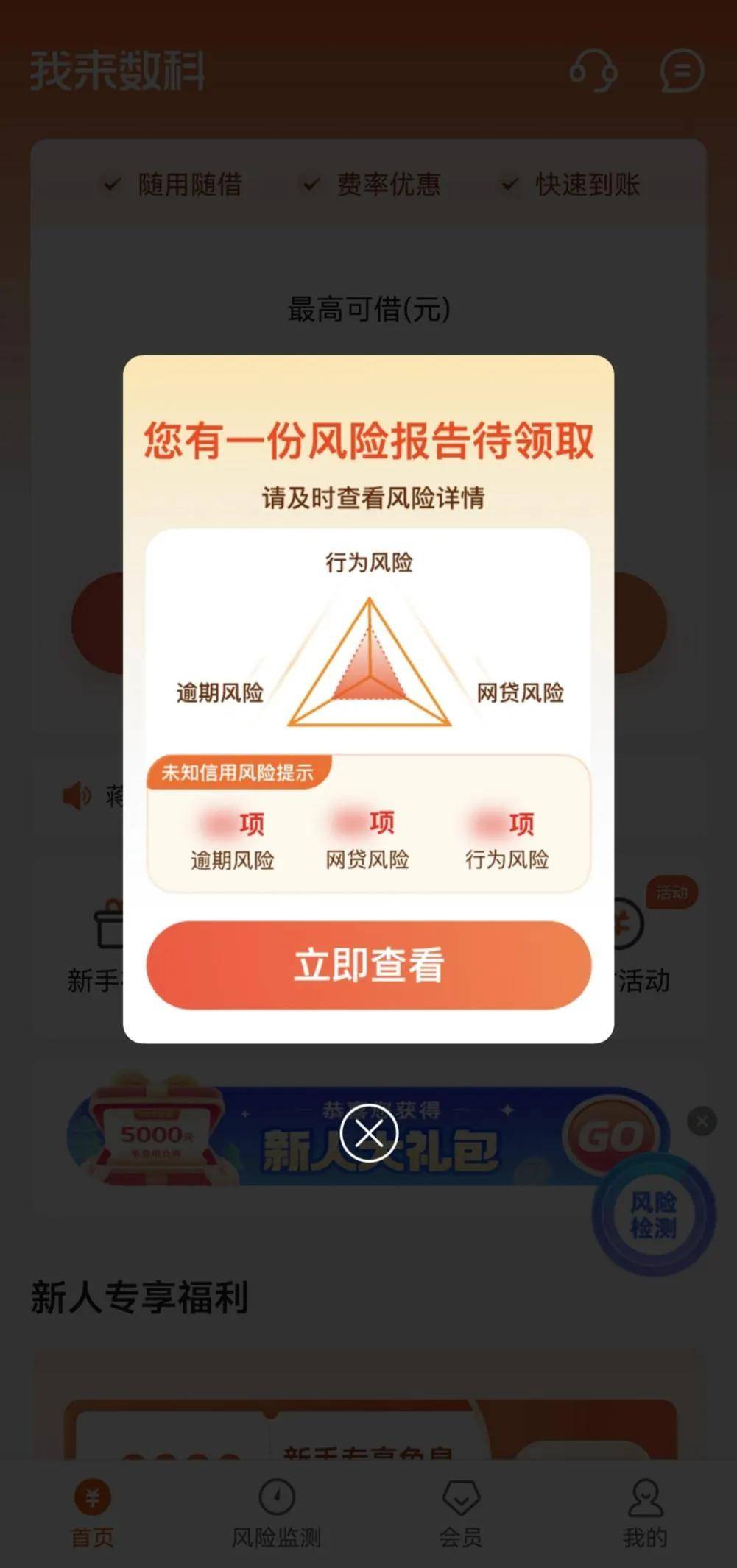737x1568 pixels.
Task: Open the message chat icon in header
Action: click(x=682, y=71)
